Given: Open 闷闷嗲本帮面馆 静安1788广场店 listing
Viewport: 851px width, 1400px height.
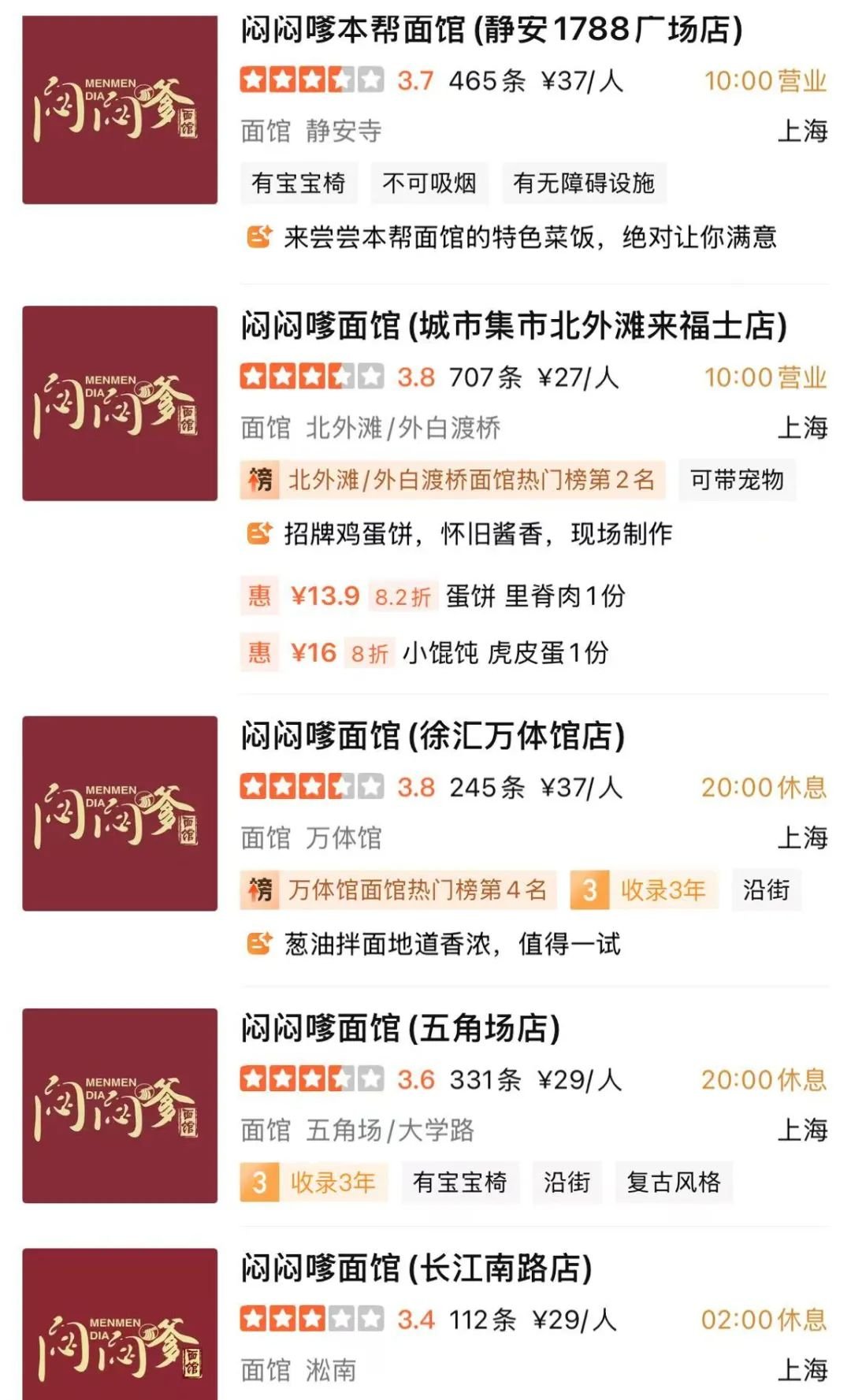Looking at the screenshot, I should (492, 31).
